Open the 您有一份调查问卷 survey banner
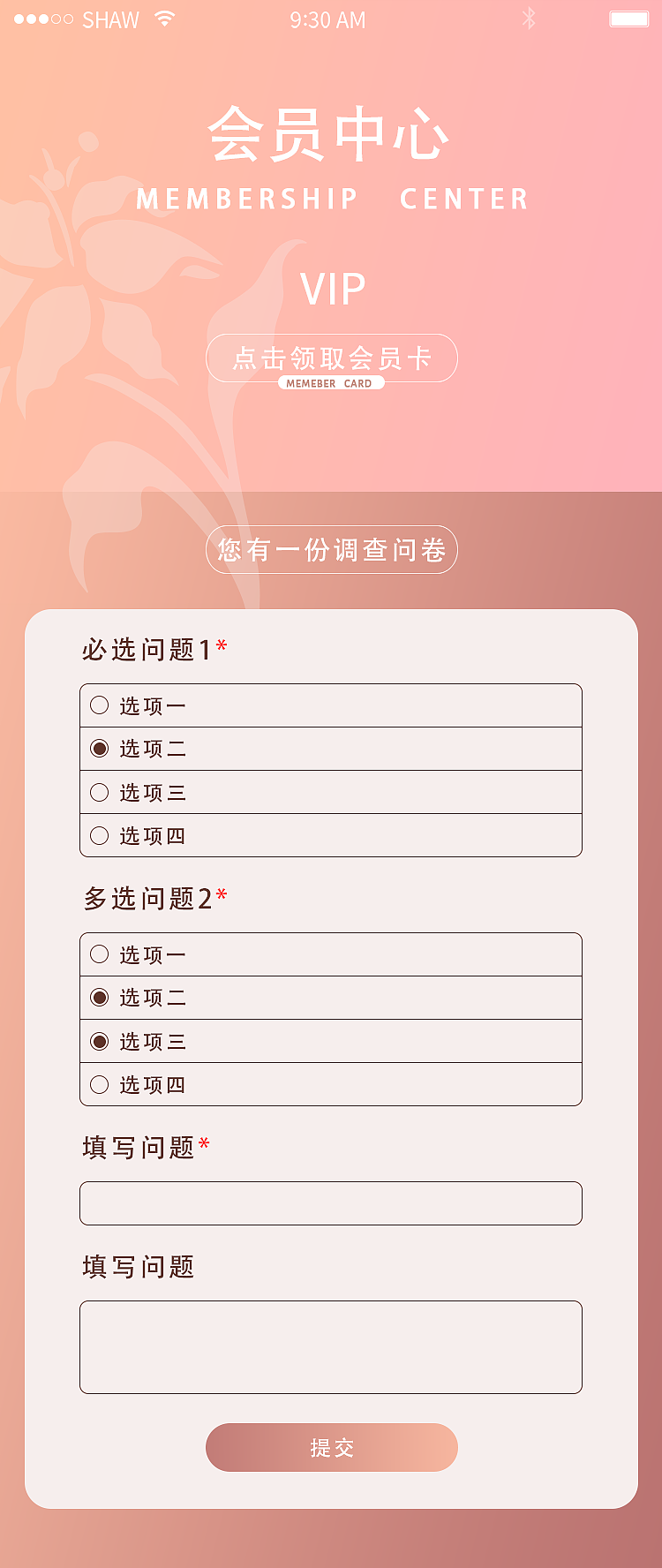Viewport: 662px width, 1568px height. coord(330,549)
